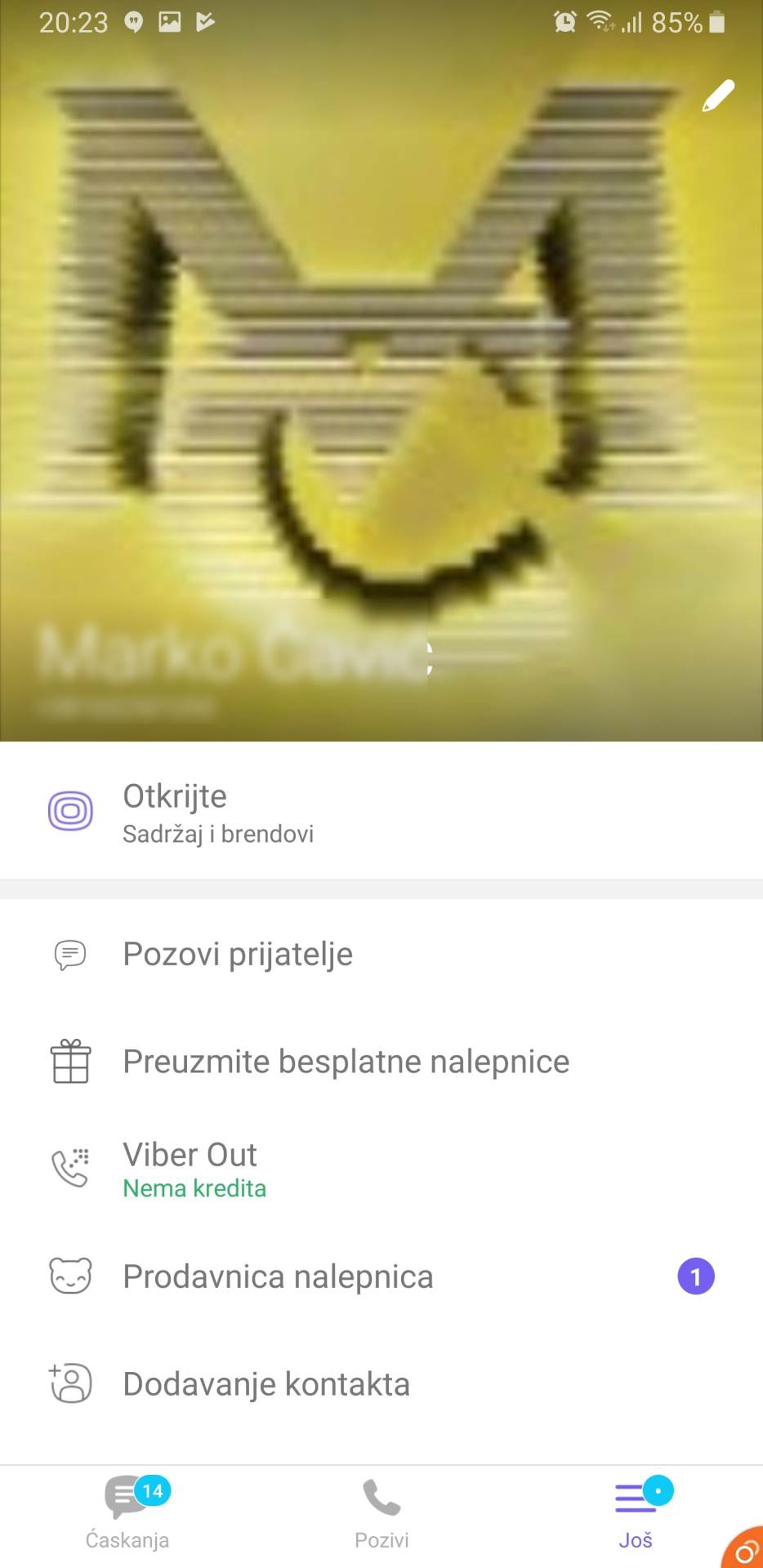Select the add contact person icon
The height and width of the screenshot is (1568, 763).
point(71,1383)
